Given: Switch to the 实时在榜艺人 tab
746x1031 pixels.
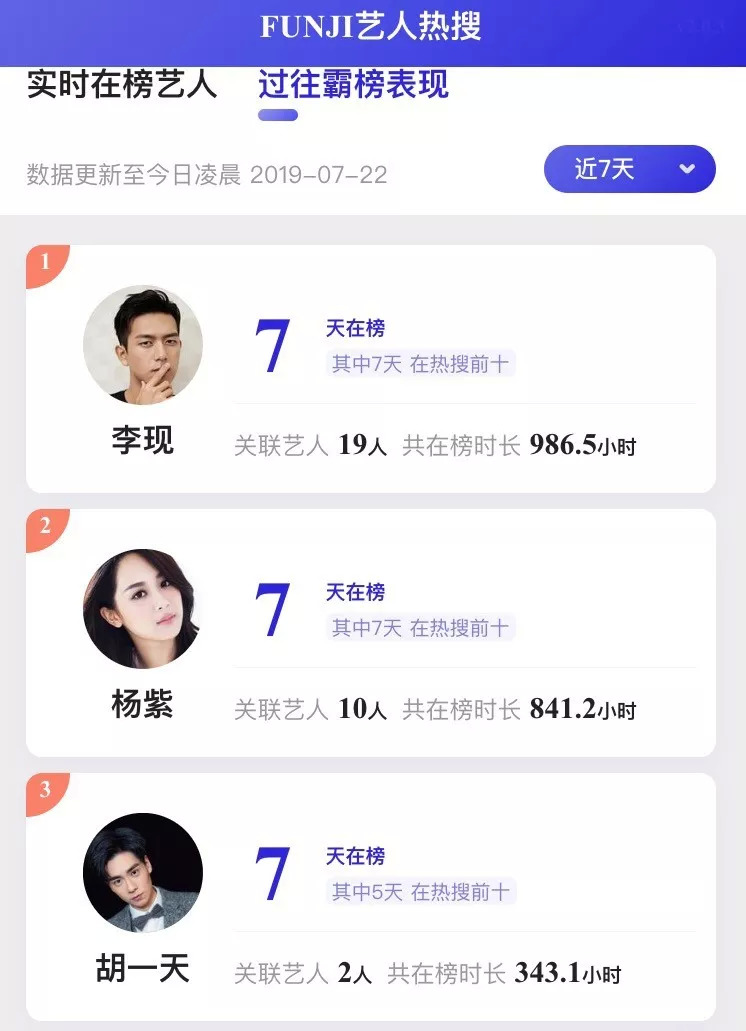Looking at the screenshot, I should tap(122, 85).
